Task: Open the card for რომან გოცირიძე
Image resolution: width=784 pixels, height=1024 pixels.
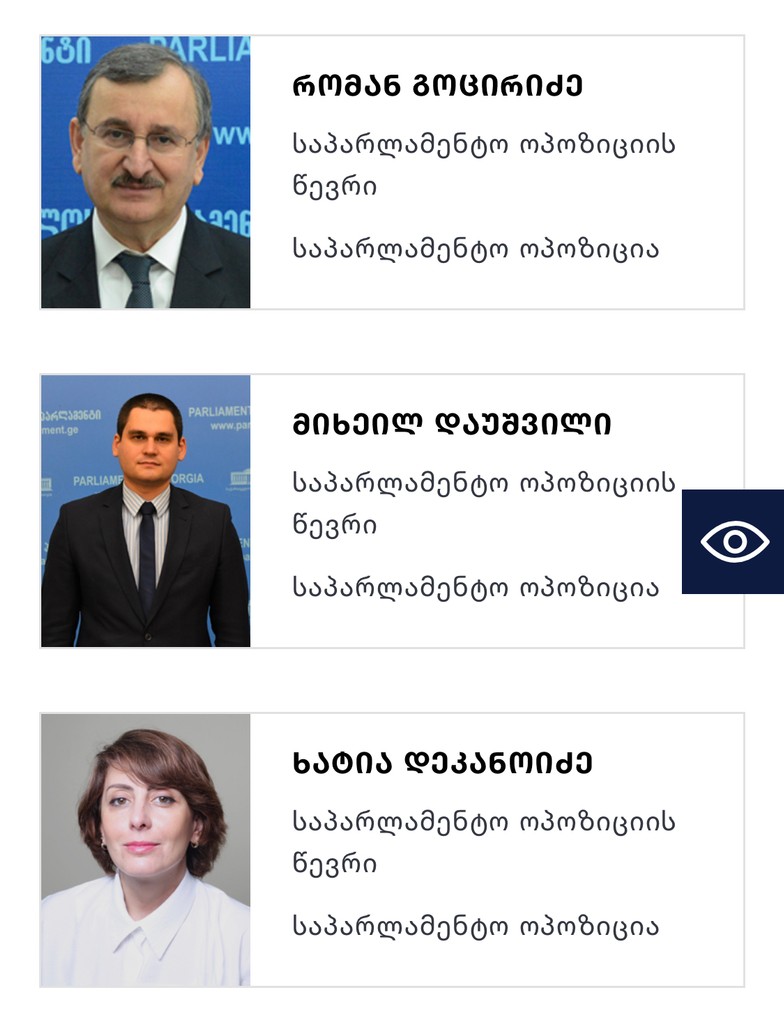Action: (x=437, y=86)
